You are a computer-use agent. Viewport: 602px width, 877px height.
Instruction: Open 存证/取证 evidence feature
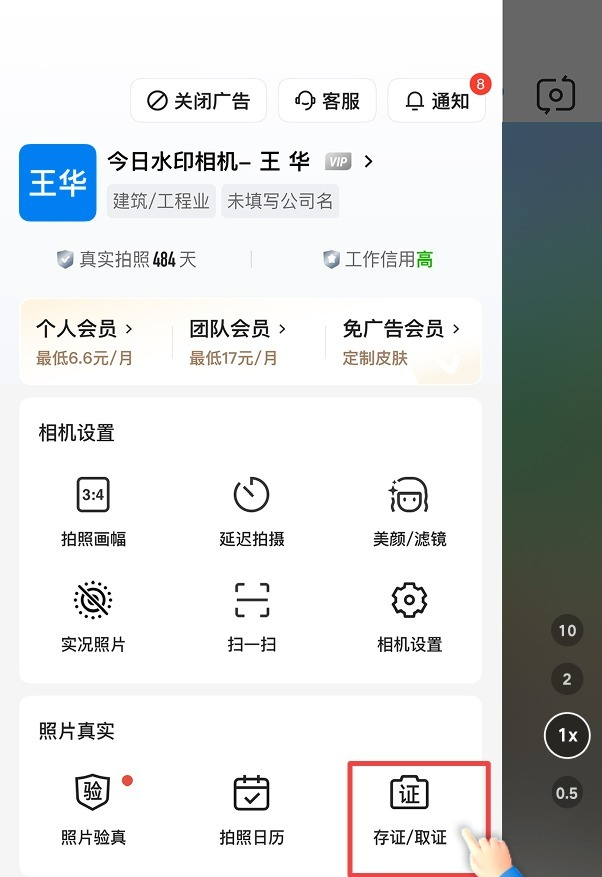coord(410,809)
